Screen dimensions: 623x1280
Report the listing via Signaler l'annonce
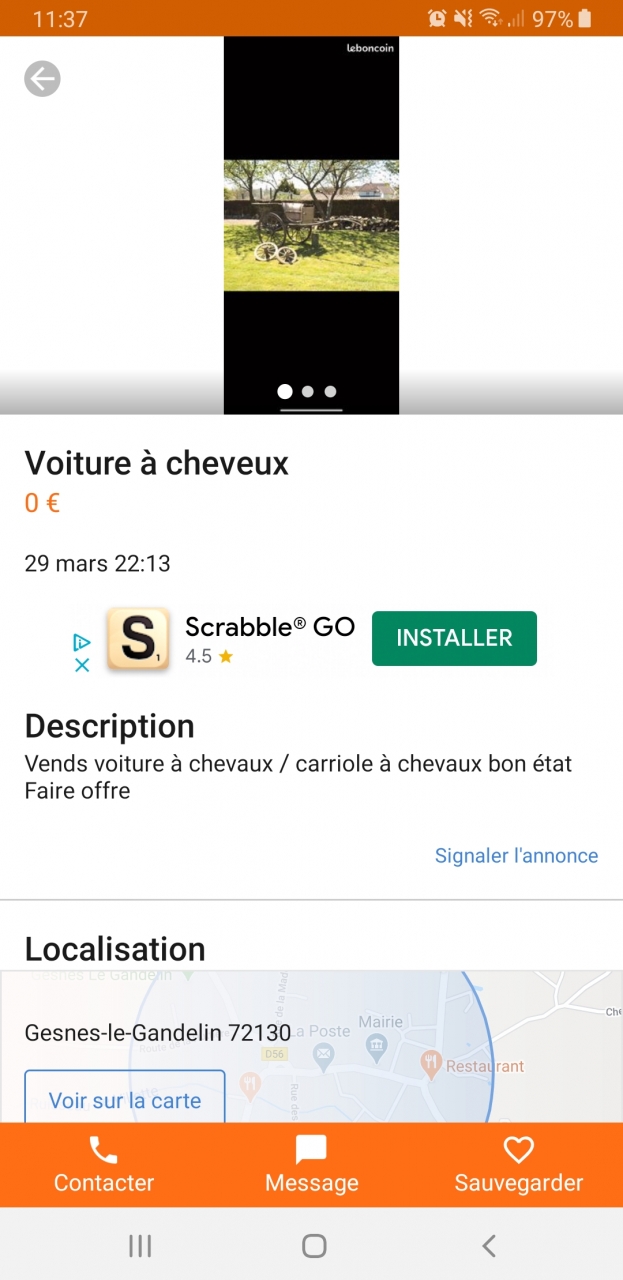coord(516,856)
